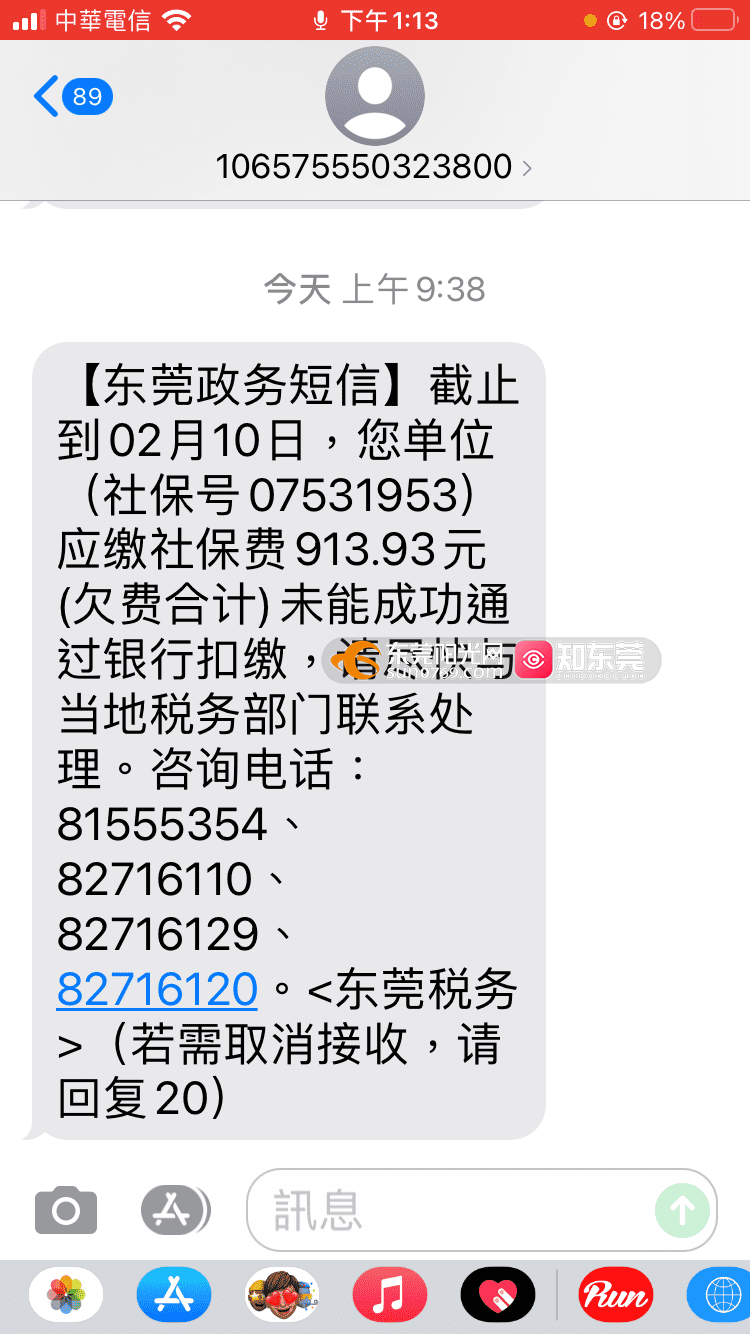Call the linked number 82716120
Image resolution: width=750 pixels, height=1334 pixels.
[157, 989]
